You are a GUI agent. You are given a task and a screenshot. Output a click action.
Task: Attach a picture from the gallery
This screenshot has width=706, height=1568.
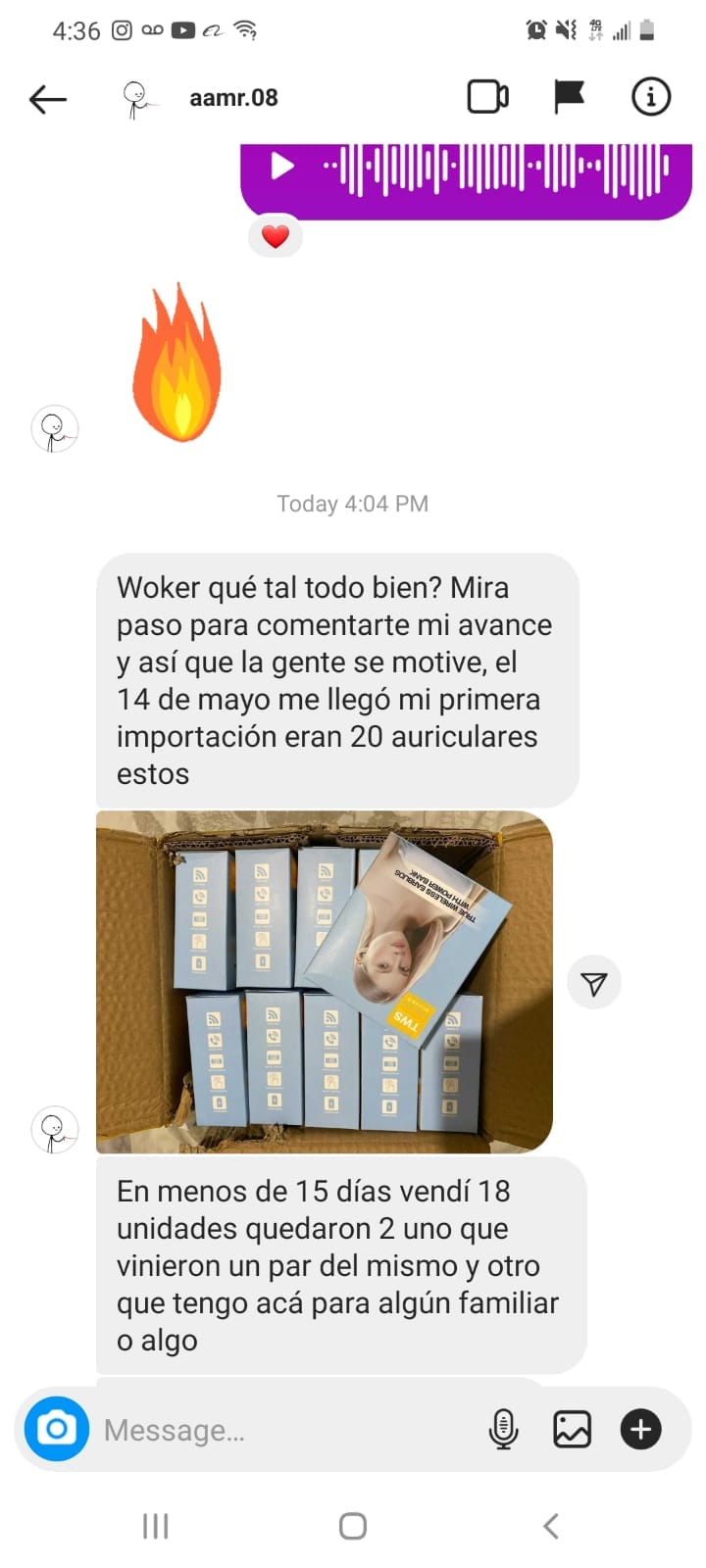tap(572, 1429)
